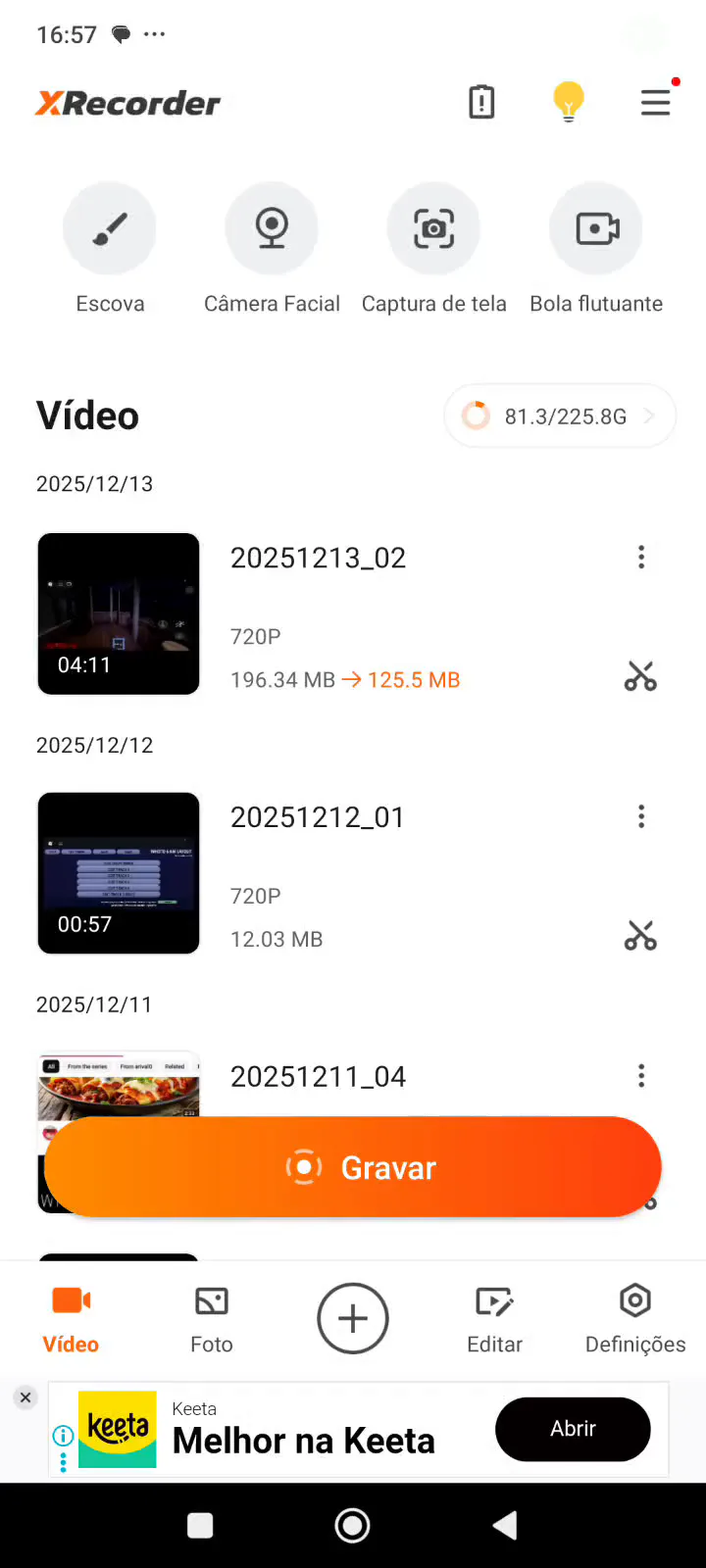Open storage info 81.3/225.8G
The height and width of the screenshot is (1568, 706).
pyautogui.click(x=560, y=416)
